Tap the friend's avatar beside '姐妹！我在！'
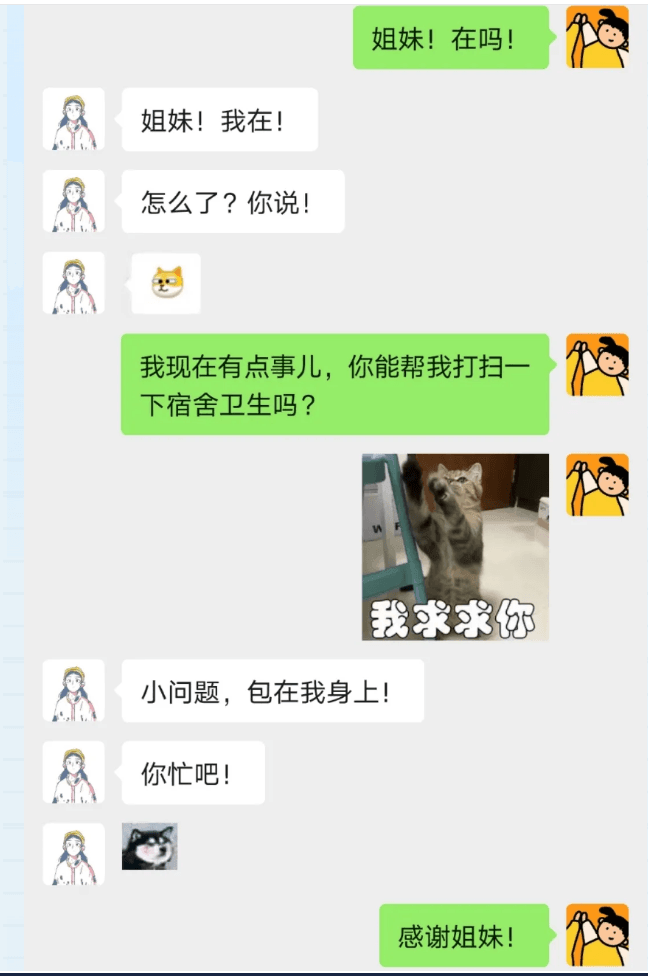Image resolution: width=648 pixels, height=976 pixels. 74,119
